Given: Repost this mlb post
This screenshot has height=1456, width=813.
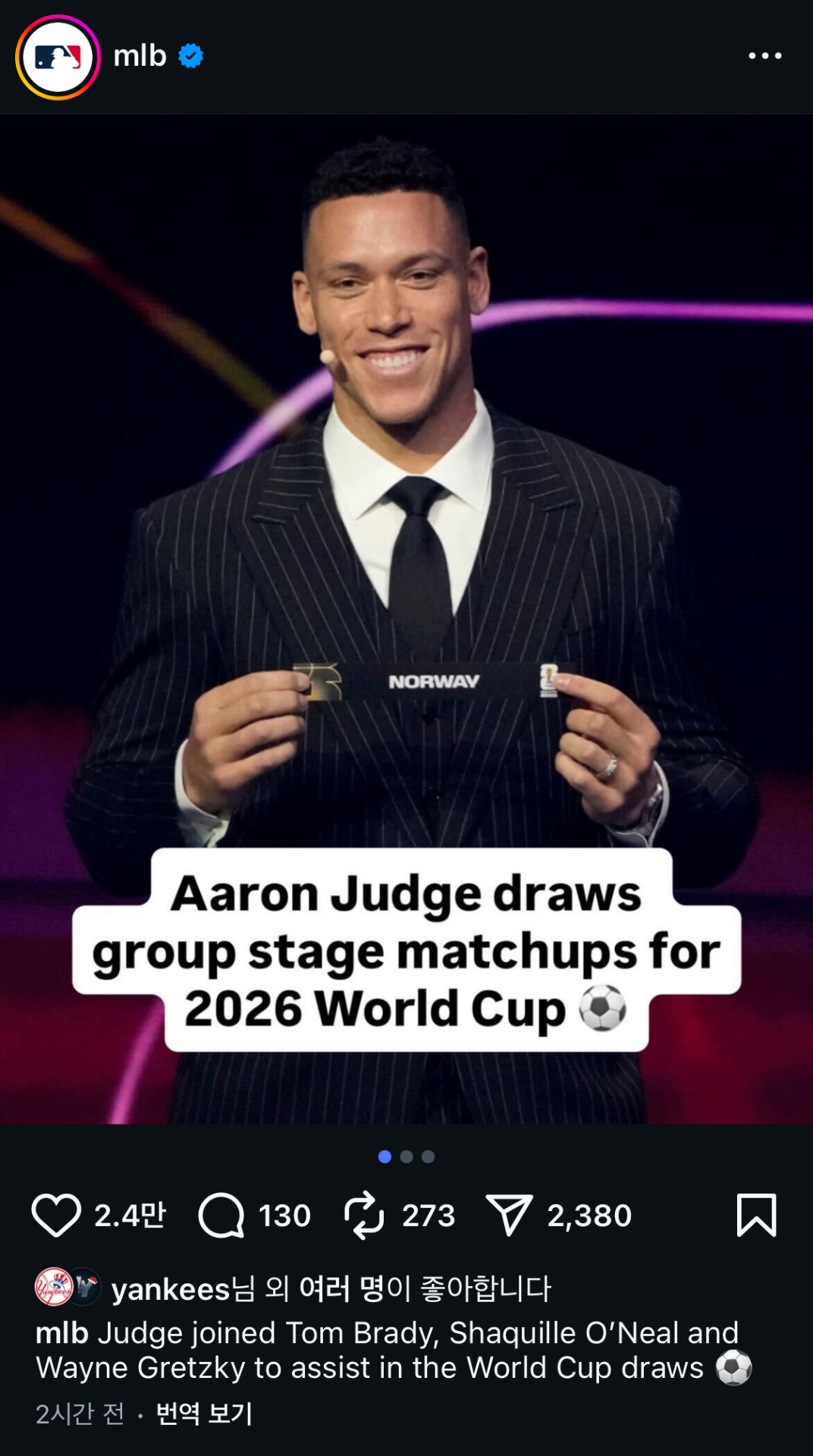Looking at the screenshot, I should coord(364,1215).
